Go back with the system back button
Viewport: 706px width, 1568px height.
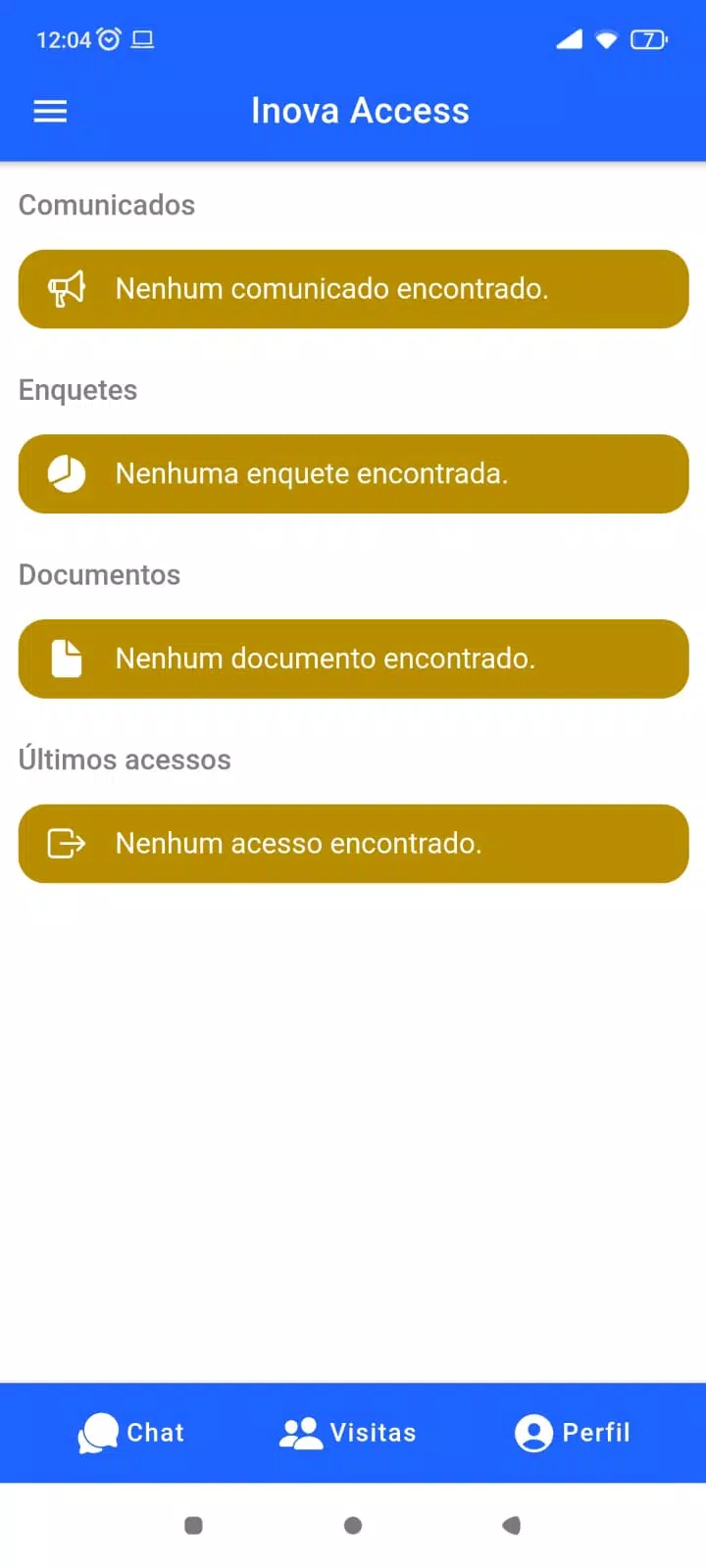tap(511, 1525)
